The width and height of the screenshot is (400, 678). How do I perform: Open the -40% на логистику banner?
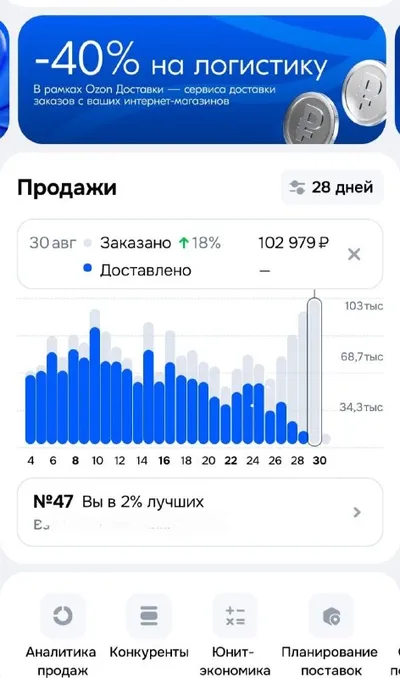click(202, 80)
